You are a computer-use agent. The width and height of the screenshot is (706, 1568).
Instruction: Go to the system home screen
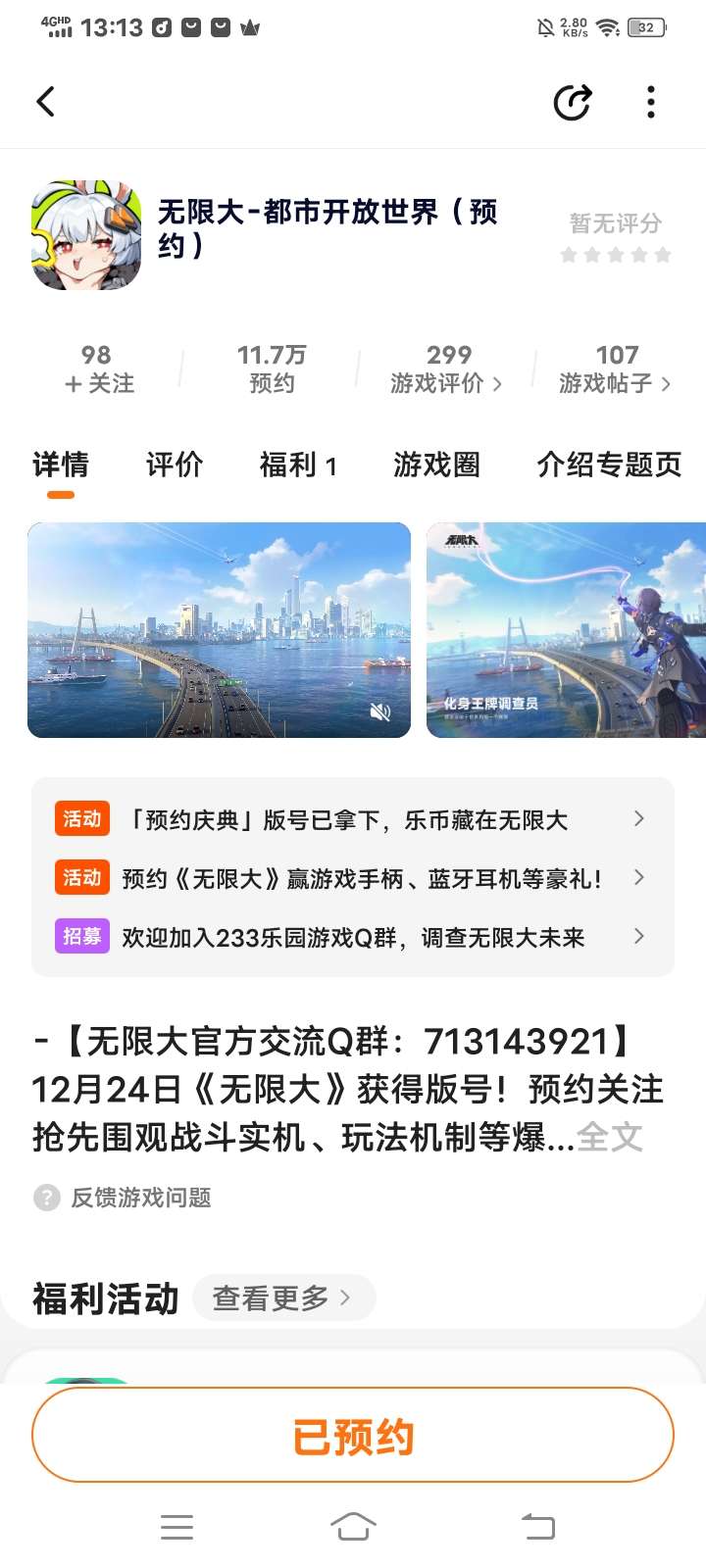click(353, 1526)
